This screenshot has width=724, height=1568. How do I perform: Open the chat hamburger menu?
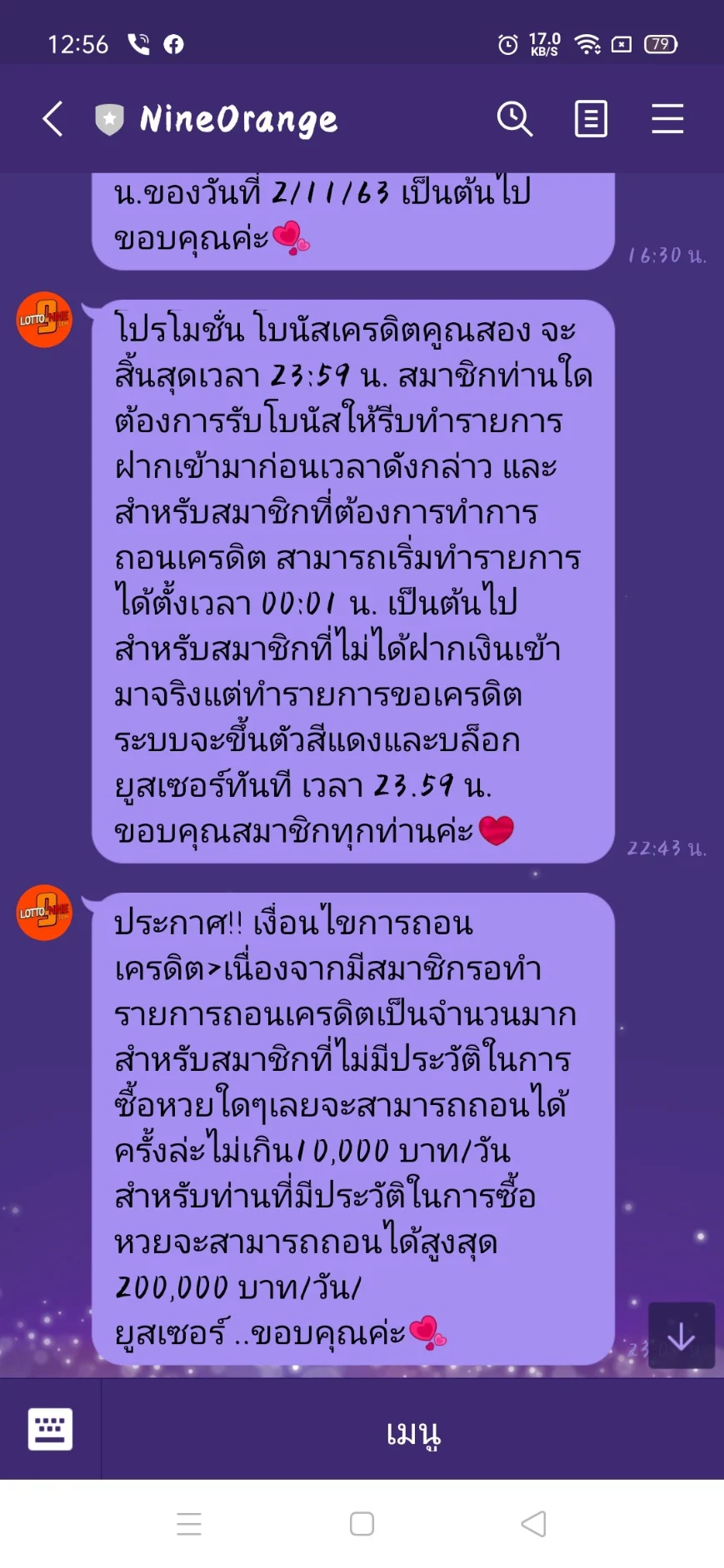[x=667, y=119]
